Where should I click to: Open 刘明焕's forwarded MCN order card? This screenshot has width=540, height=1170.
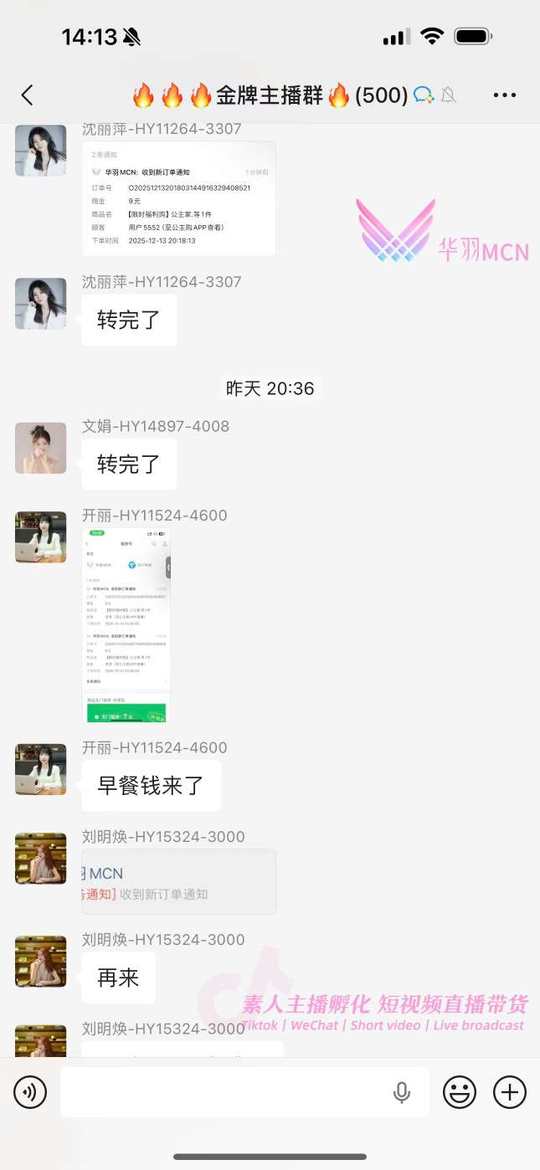click(x=179, y=882)
